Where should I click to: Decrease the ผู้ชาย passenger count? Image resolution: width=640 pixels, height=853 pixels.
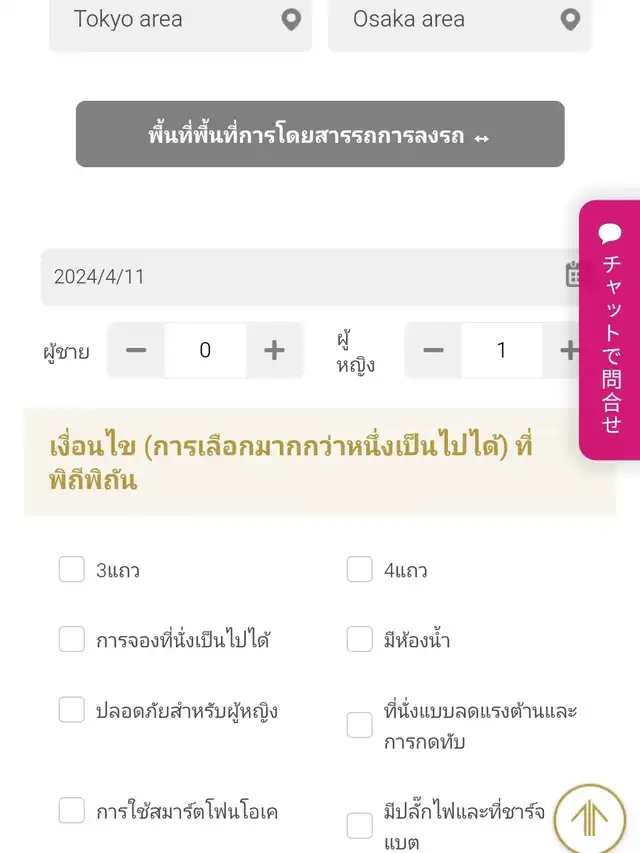click(137, 350)
